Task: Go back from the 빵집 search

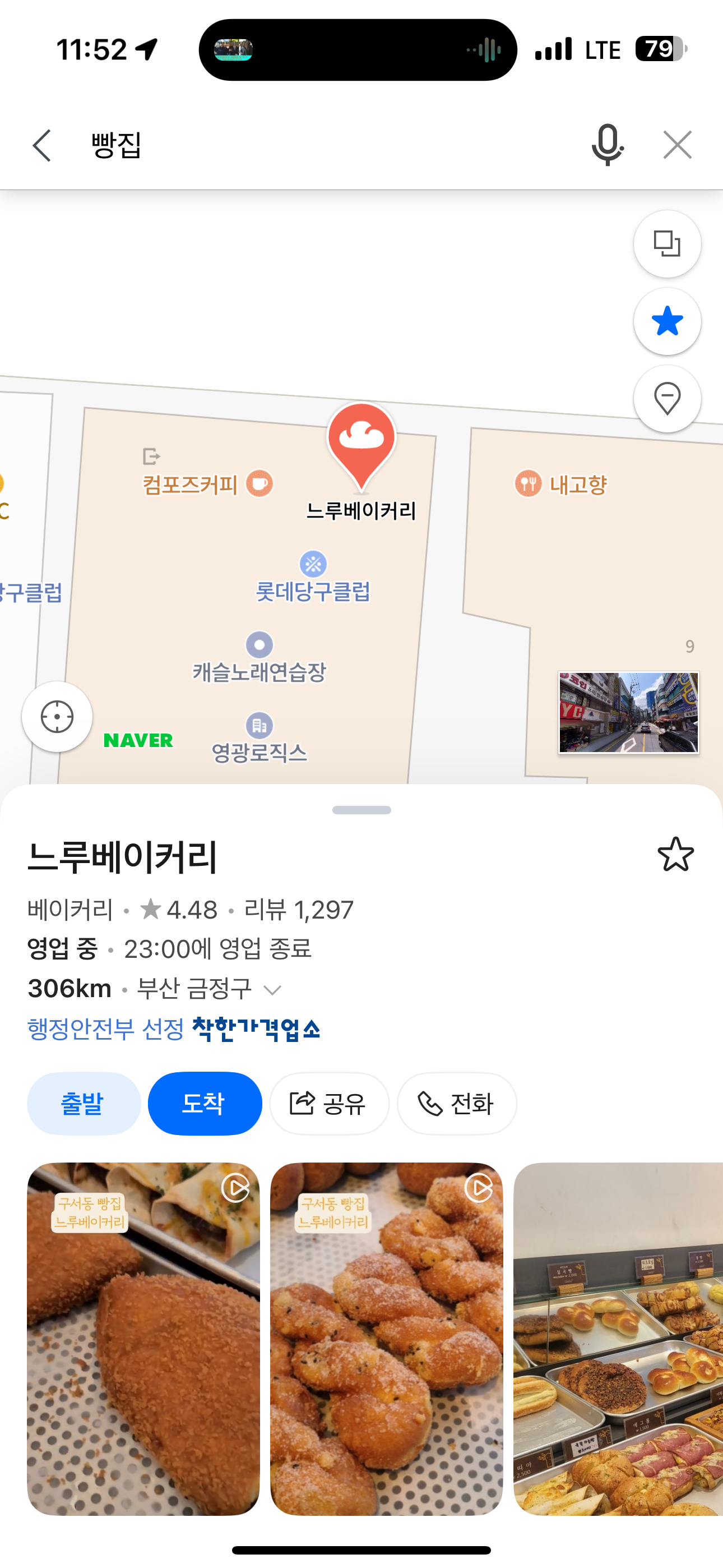Action: (x=41, y=145)
